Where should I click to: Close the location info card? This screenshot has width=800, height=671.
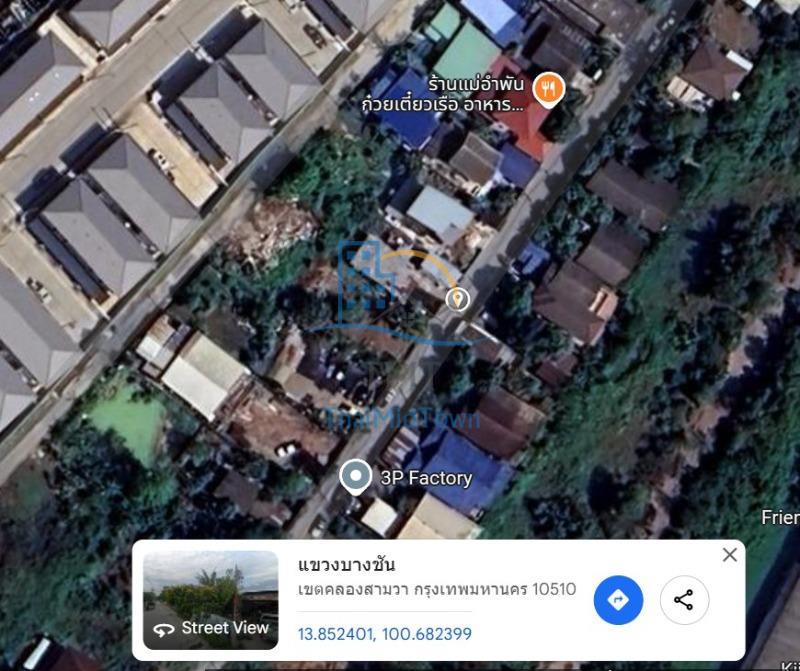pyautogui.click(x=730, y=555)
